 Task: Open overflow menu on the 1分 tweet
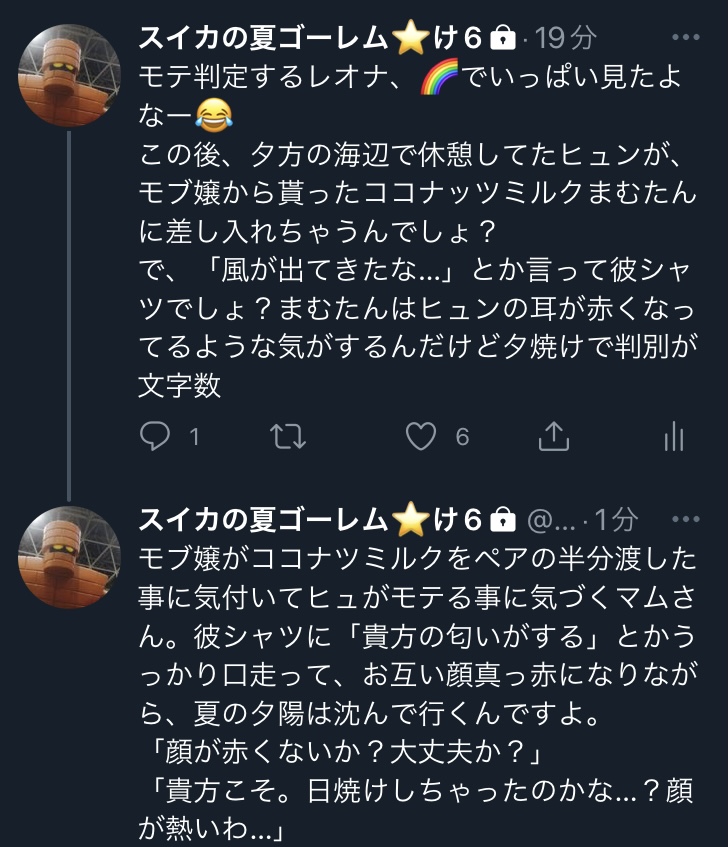686,519
